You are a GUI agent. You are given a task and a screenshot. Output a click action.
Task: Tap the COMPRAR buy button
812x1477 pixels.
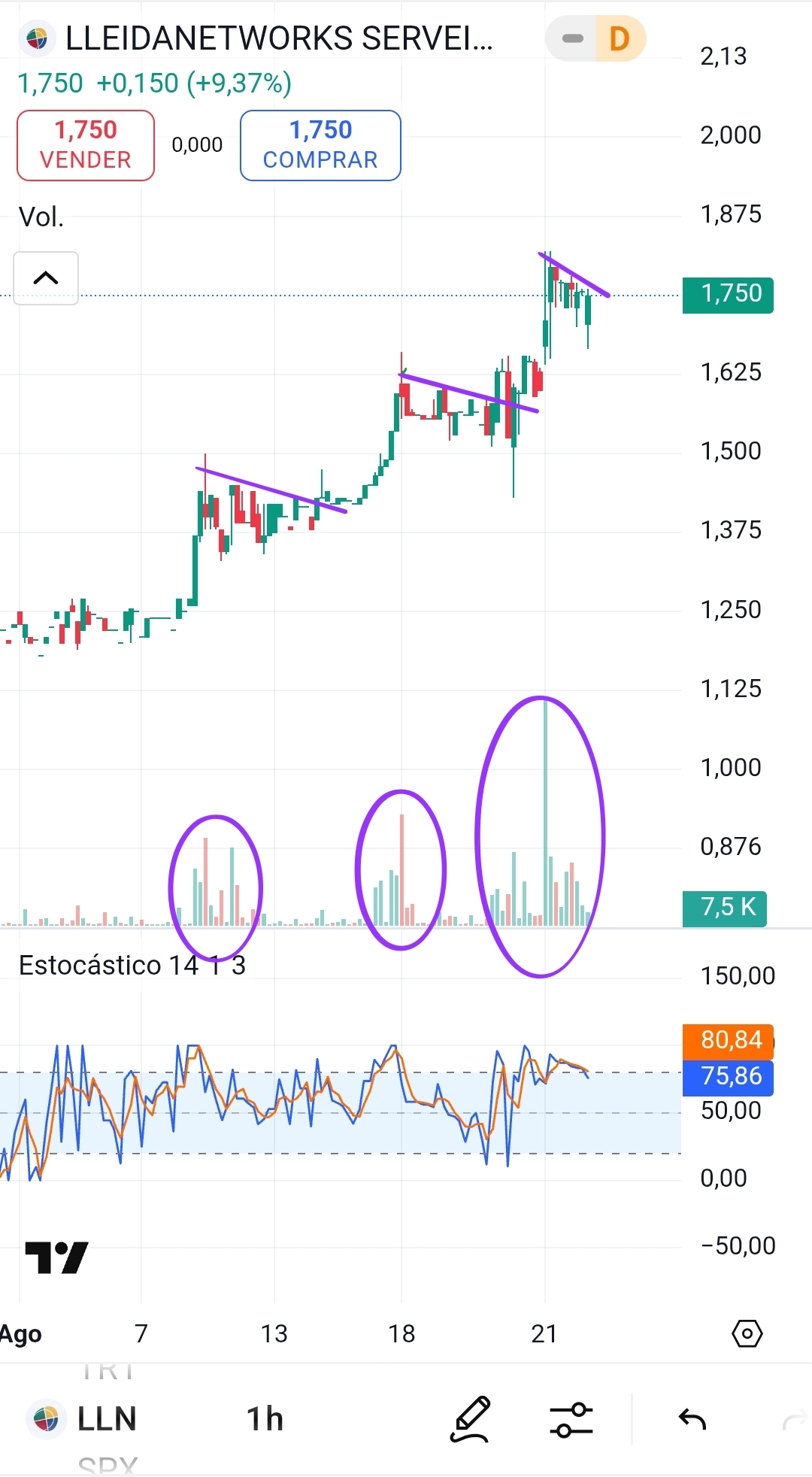pos(320,145)
